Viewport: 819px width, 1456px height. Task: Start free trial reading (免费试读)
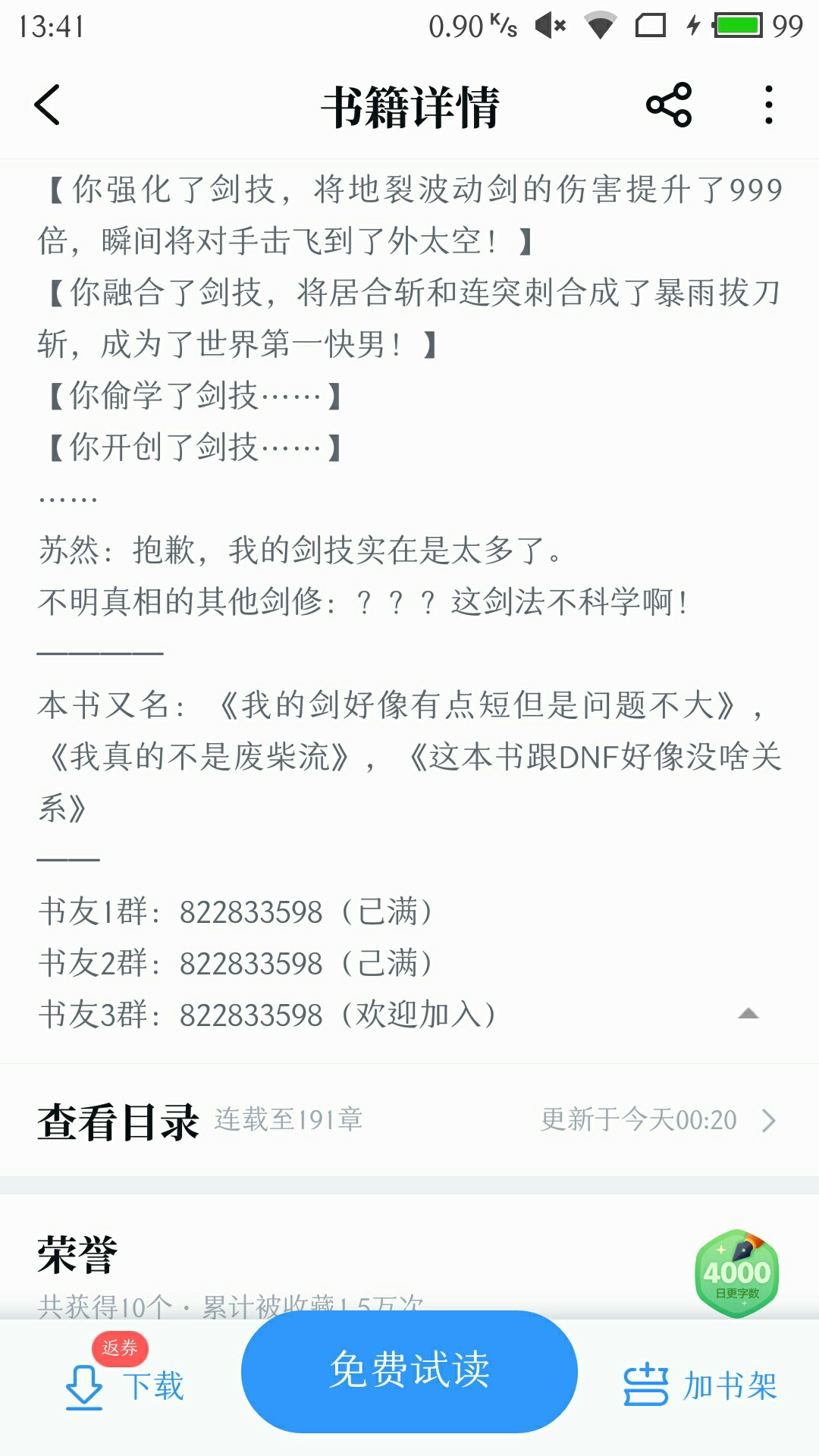[x=409, y=1372]
